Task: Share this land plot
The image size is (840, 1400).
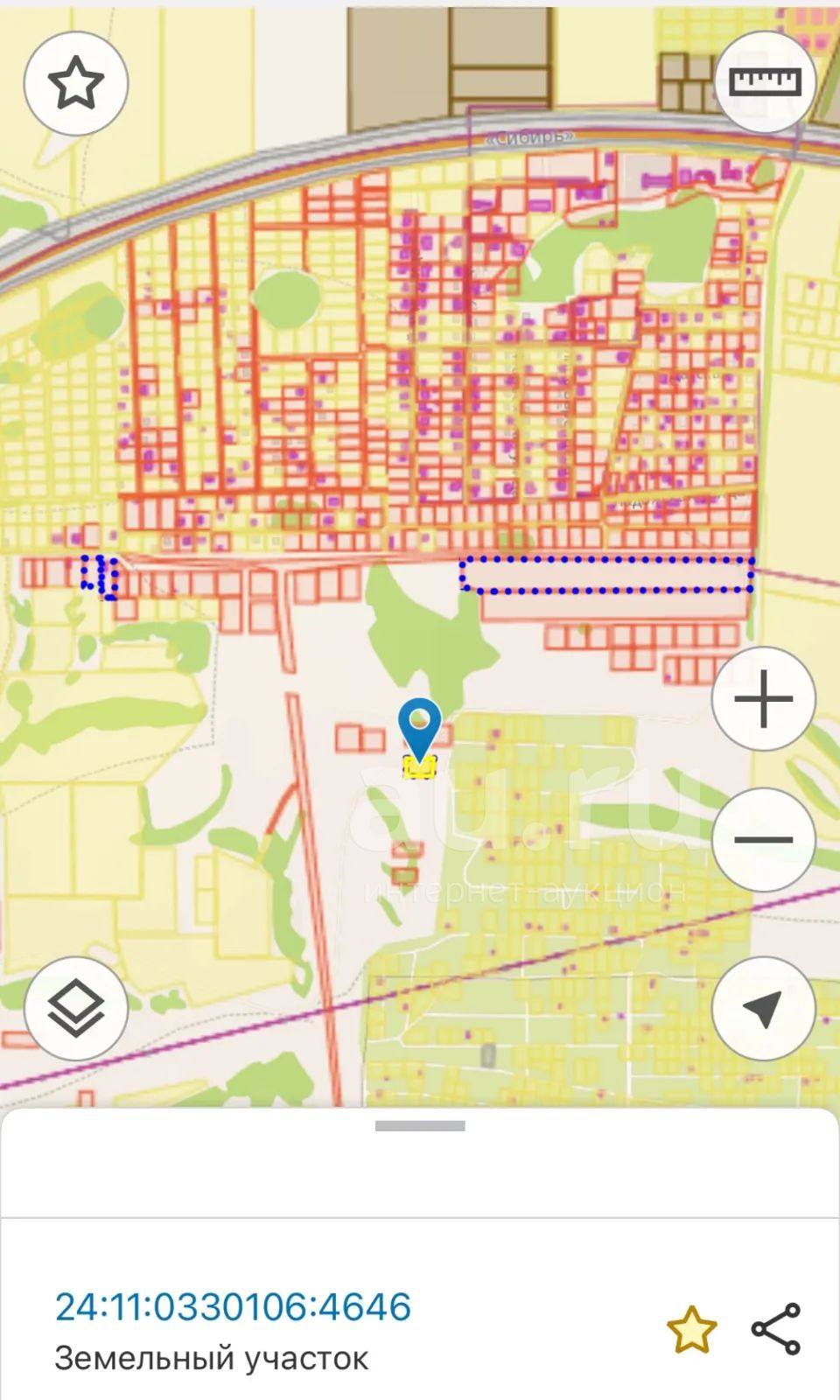Action: (x=776, y=1329)
